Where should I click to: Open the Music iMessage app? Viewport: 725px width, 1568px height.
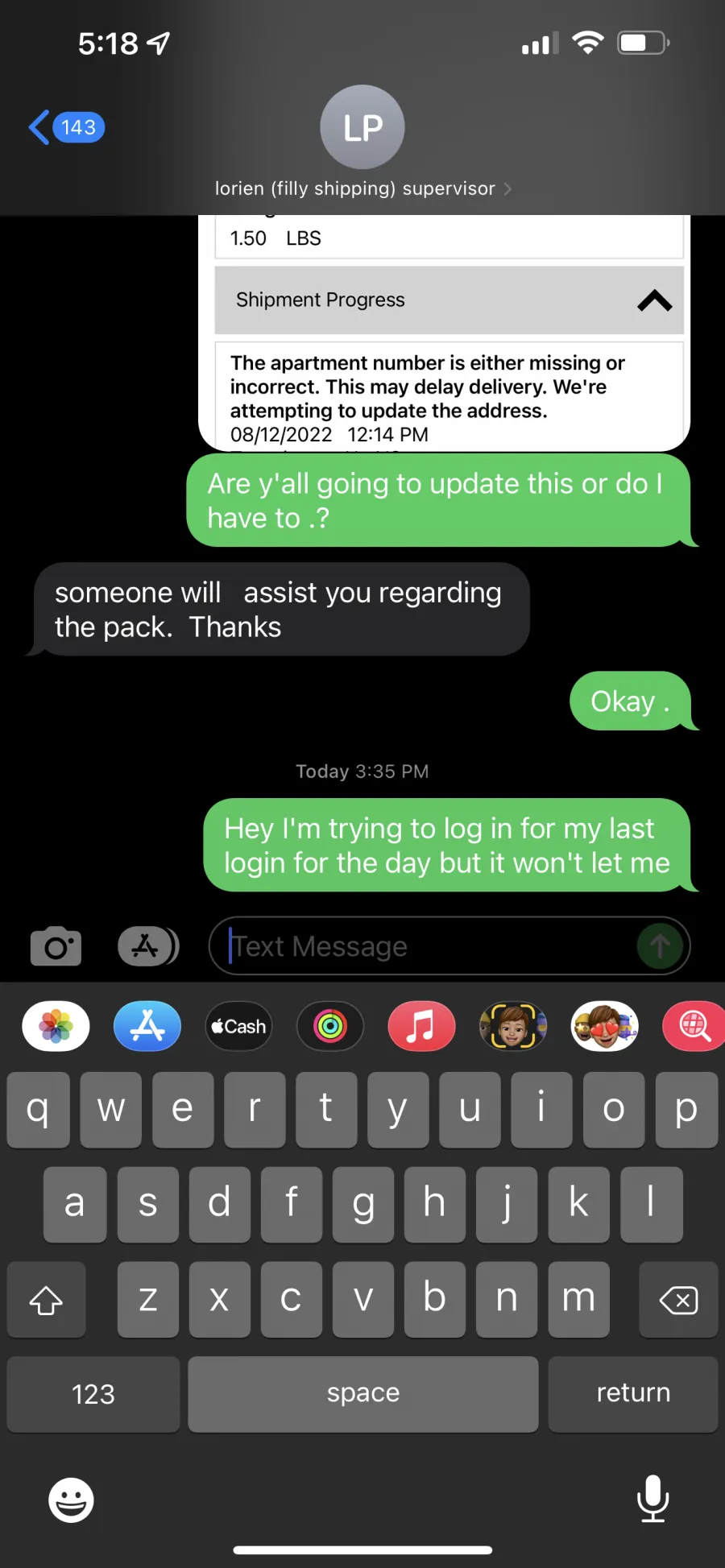pos(421,1026)
